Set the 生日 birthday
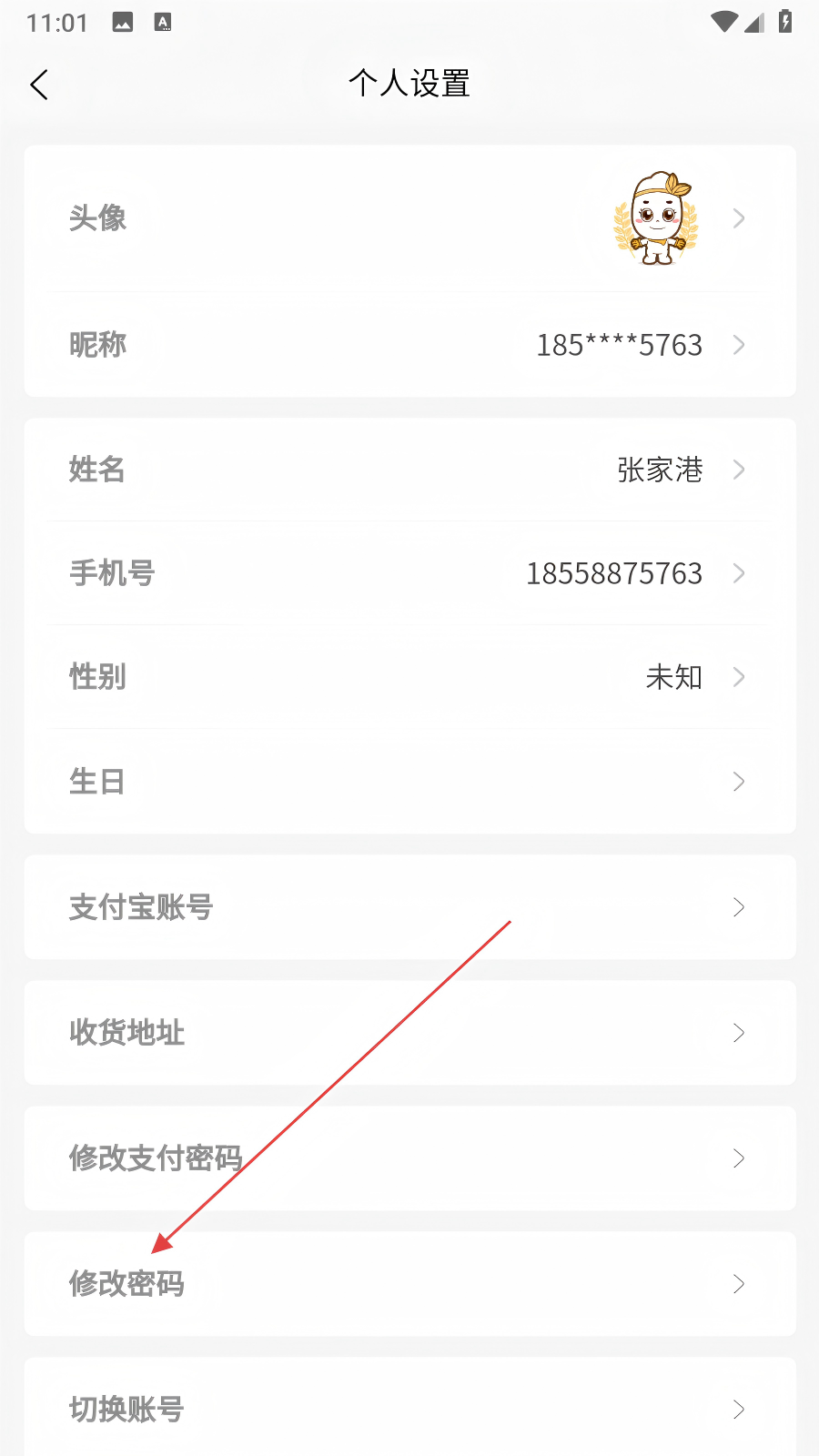 (409, 781)
